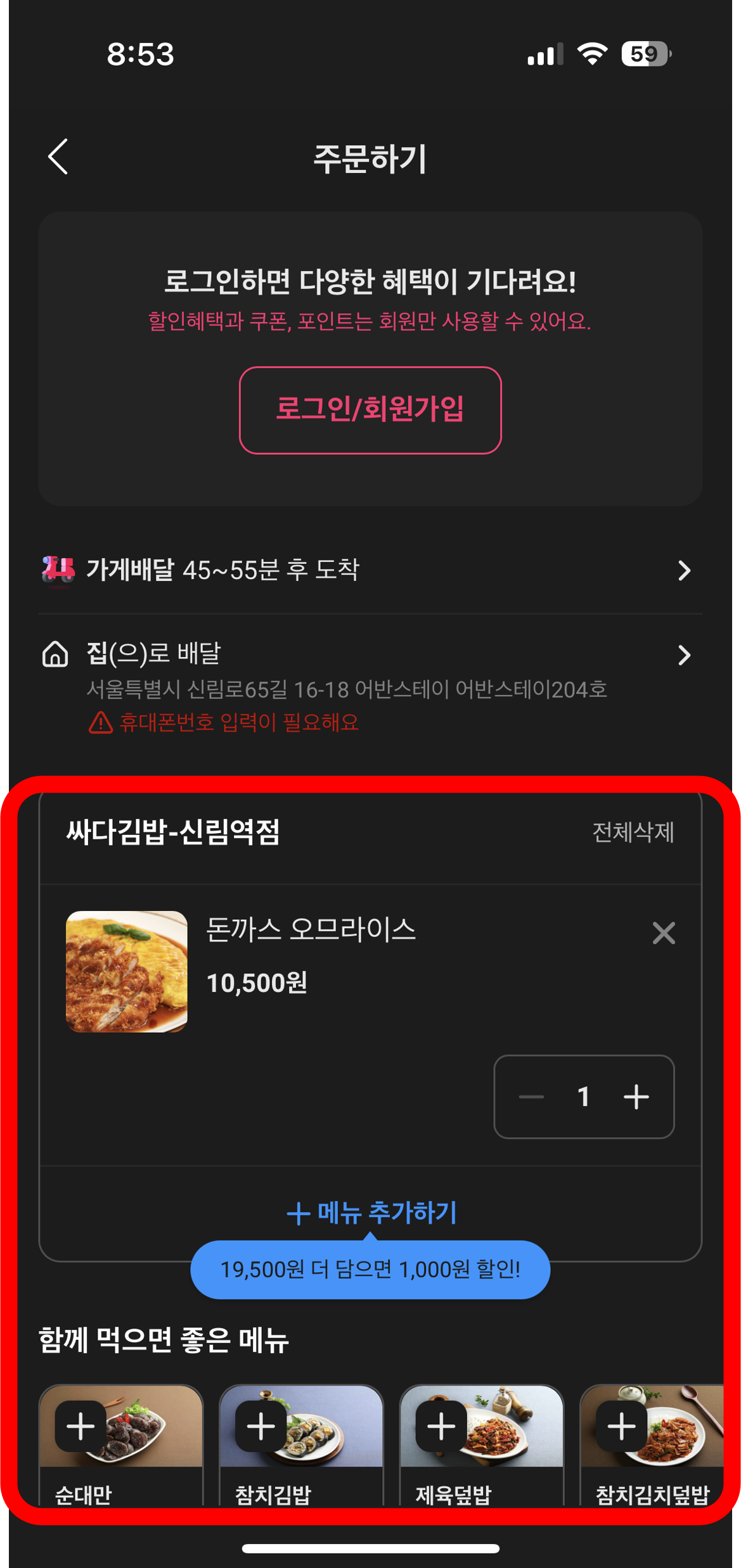Click the X to remove 돈까스 오므라이스

tap(662, 933)
